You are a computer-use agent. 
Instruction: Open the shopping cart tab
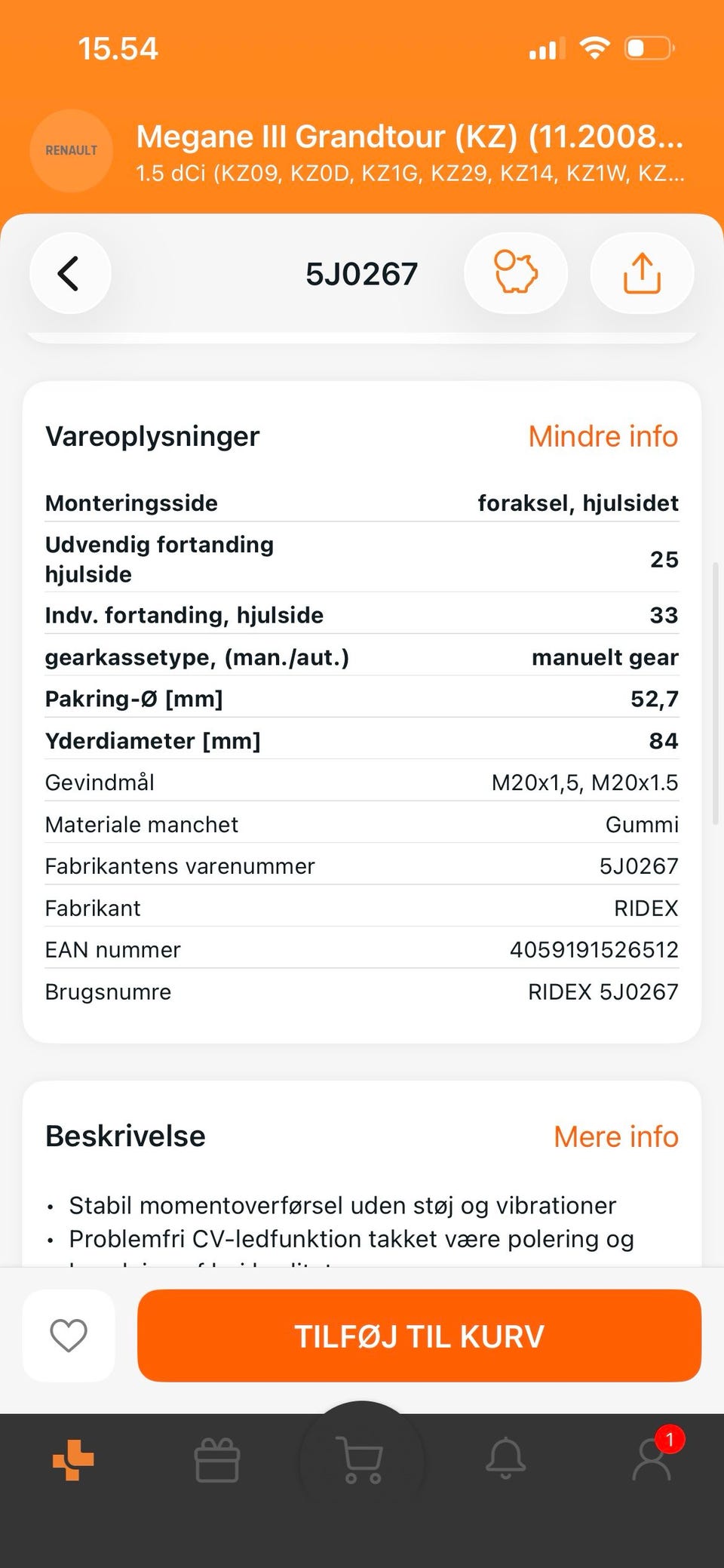362,1459
